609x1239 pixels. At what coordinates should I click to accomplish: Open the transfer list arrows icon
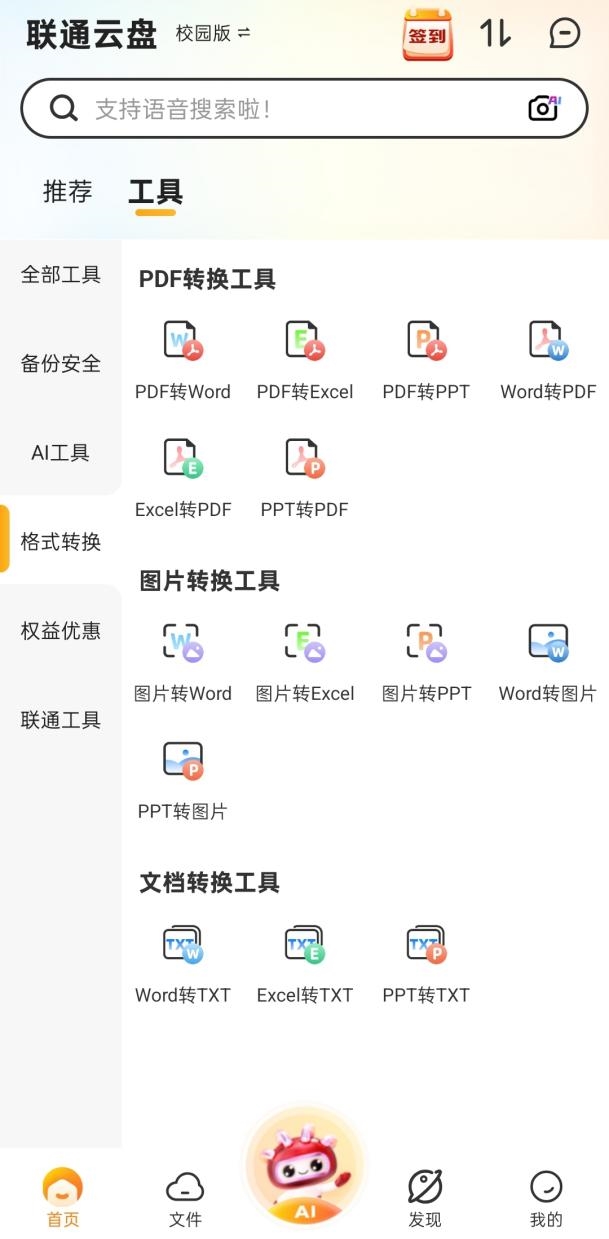[495, 34]
